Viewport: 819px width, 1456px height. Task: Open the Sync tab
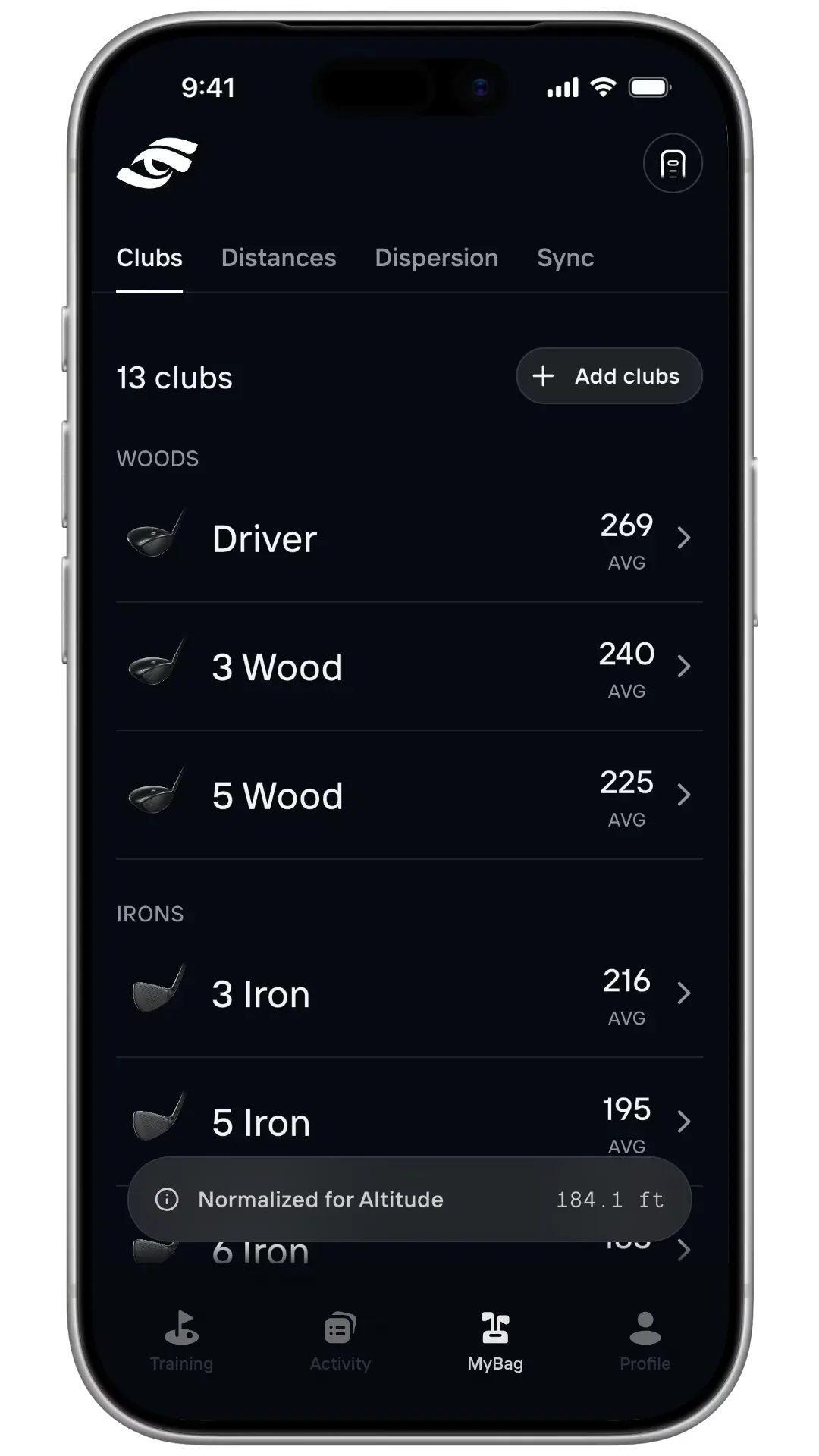pos(565,258)
